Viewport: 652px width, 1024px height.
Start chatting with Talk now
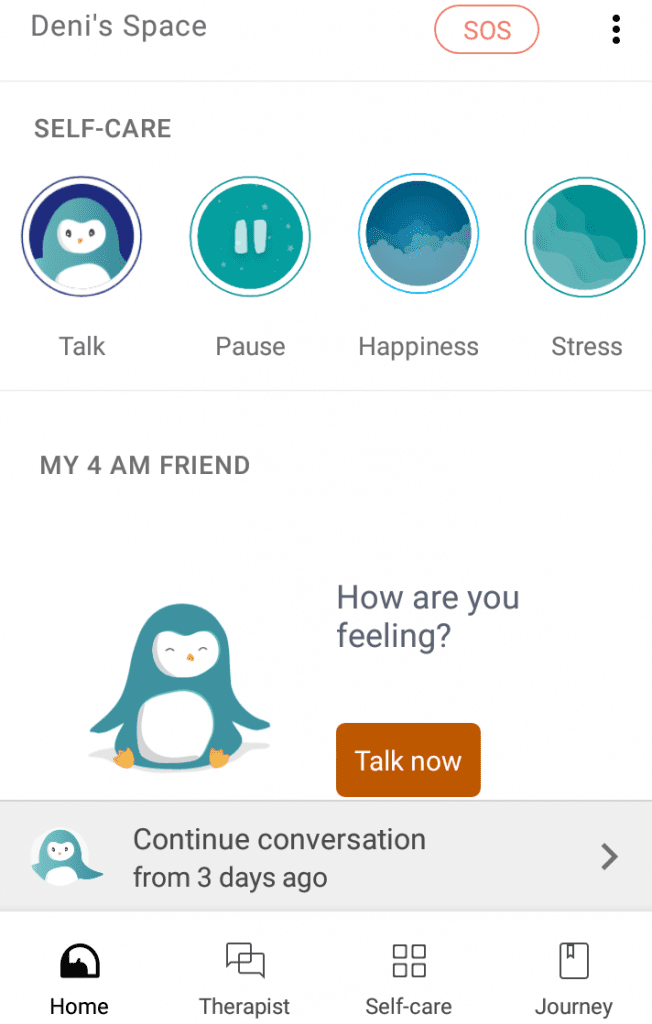pos(408,761)
